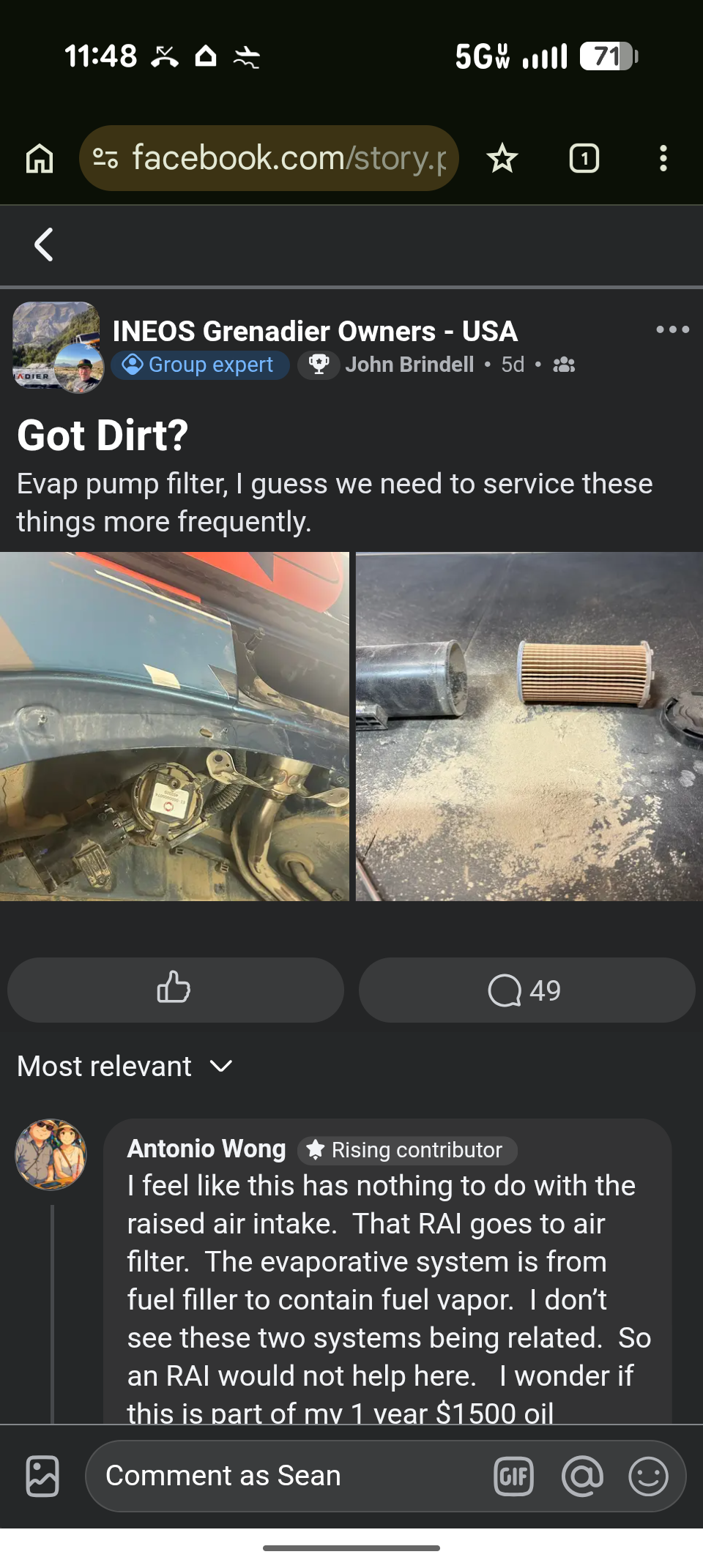
Task: Open the wheel well evap pump photo
Action: pyautogui.click(x=174, y=726)
